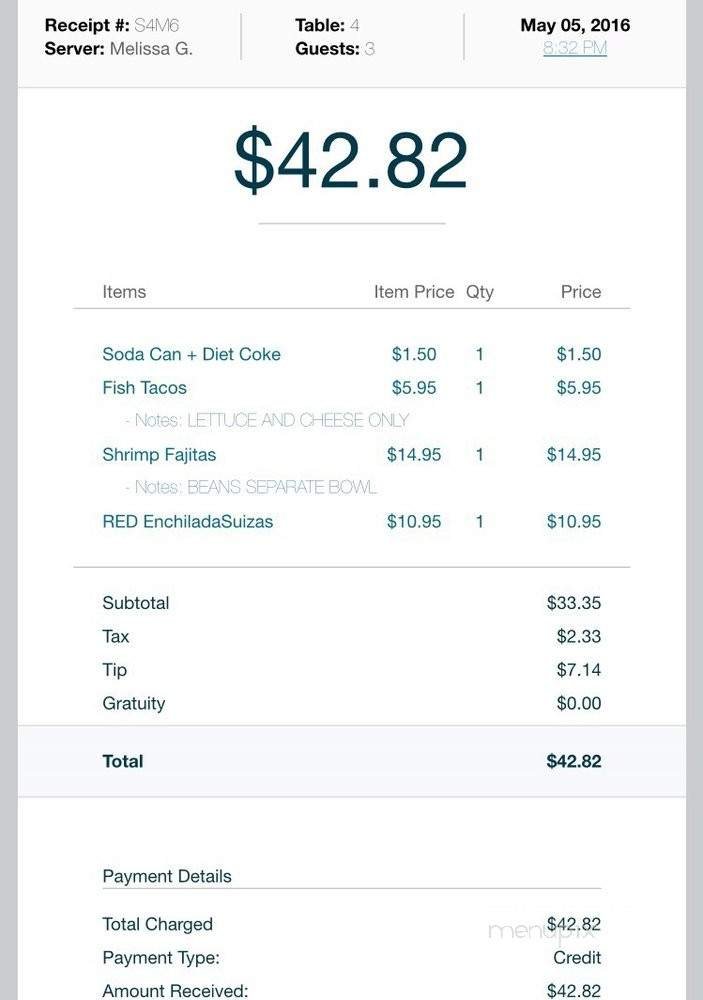Image resolution: width=703 pixels, height=1000 pixels.
Task: Open the underlined 8:32 PM time link
Action: coord(575,48)
